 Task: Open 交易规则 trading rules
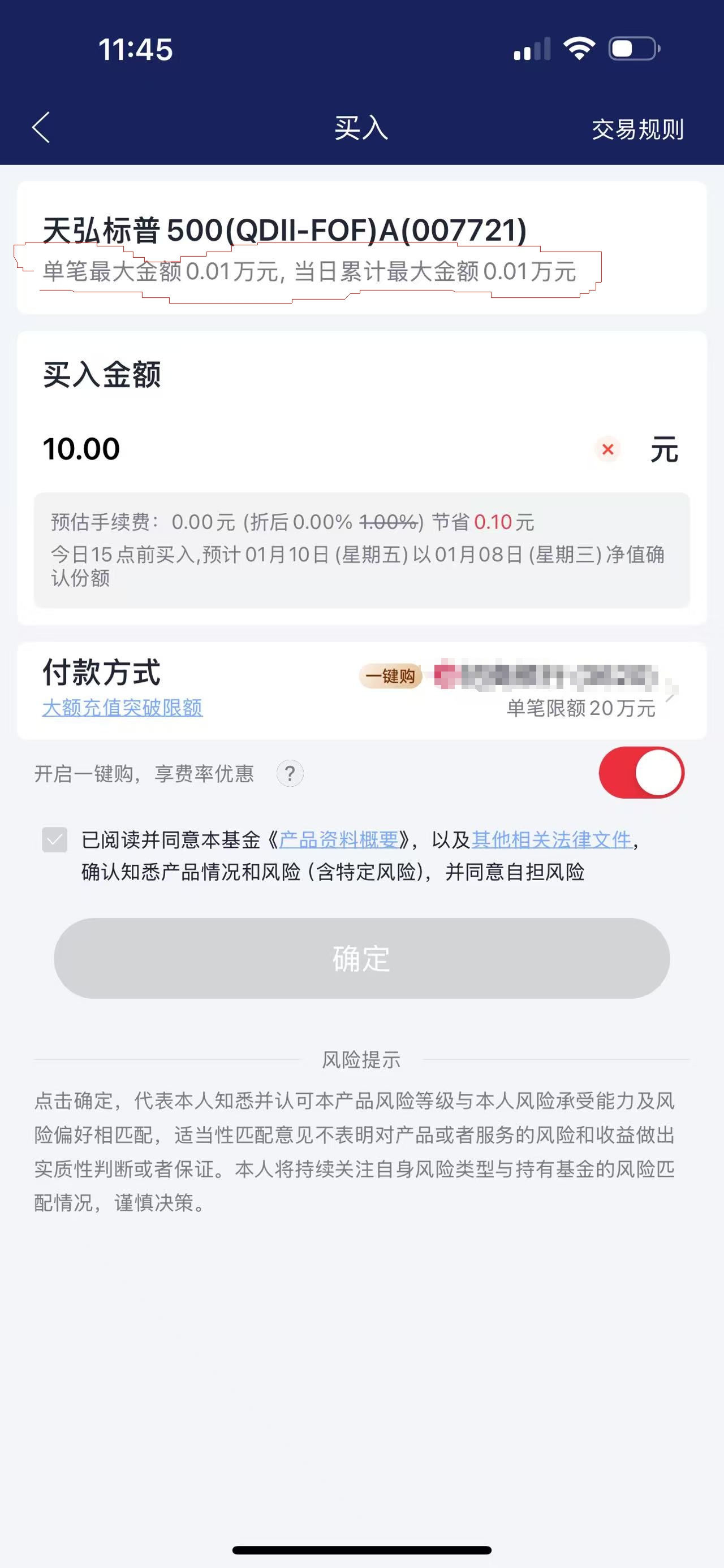(x=637, y=129)
